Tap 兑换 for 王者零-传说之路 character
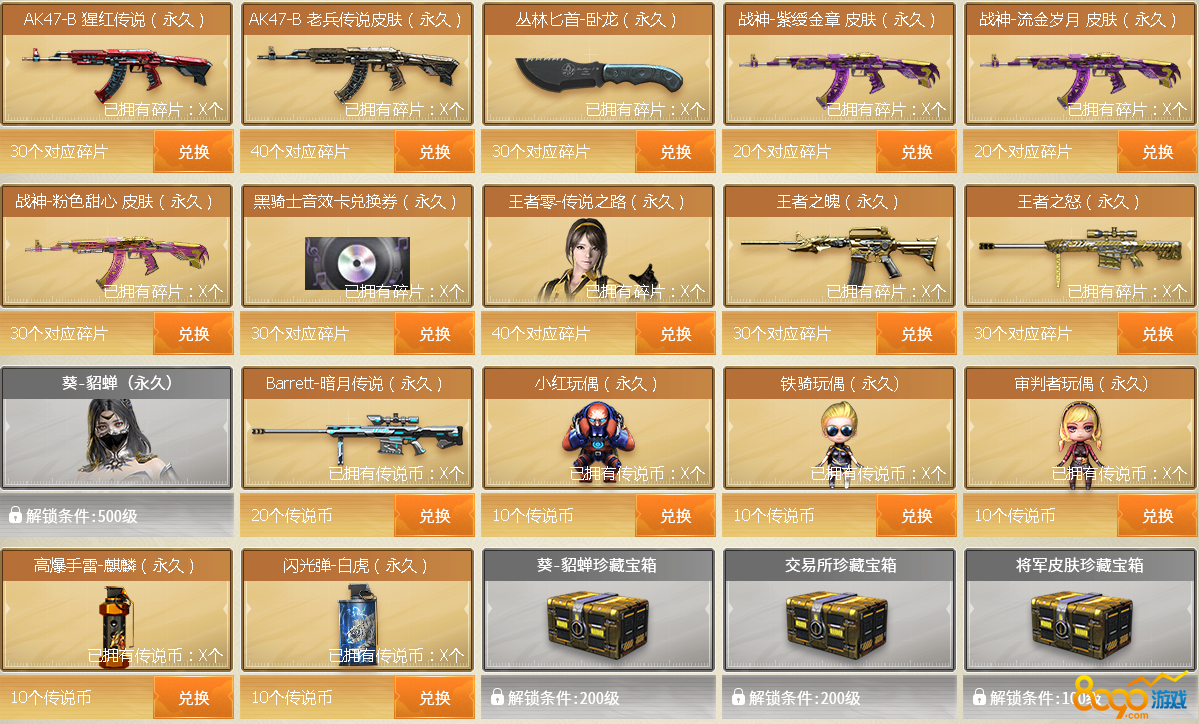 675,334
